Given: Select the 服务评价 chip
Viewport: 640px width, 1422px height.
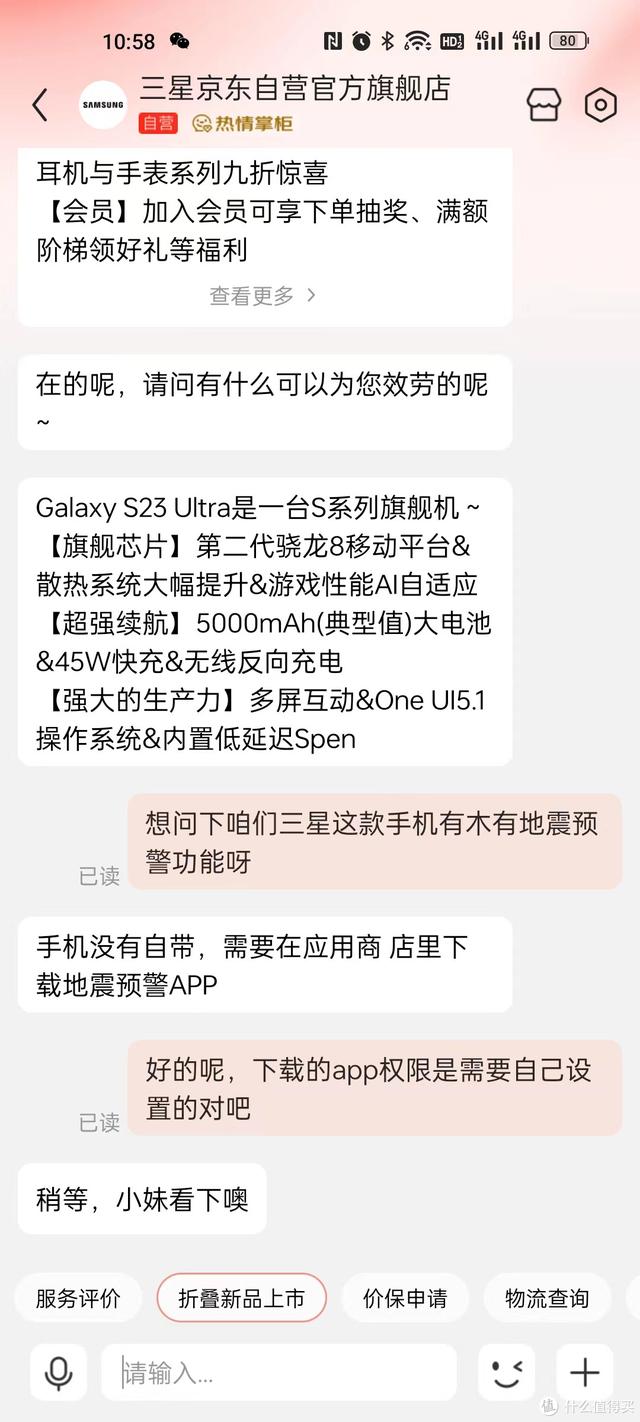Looking at the screenshot, I should click(78, 1299).
